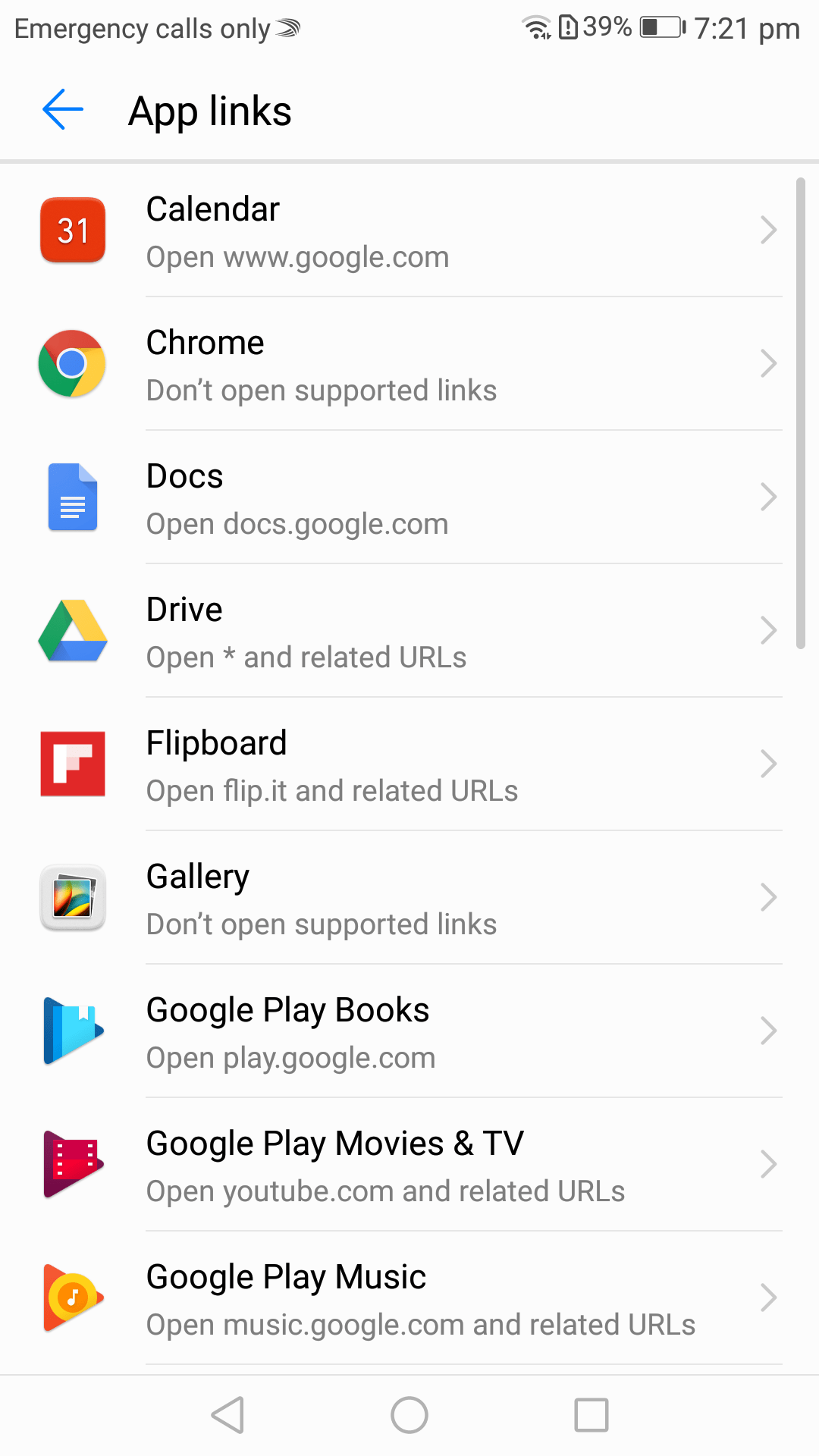Open Calendar app link settings

click(409, 231)
